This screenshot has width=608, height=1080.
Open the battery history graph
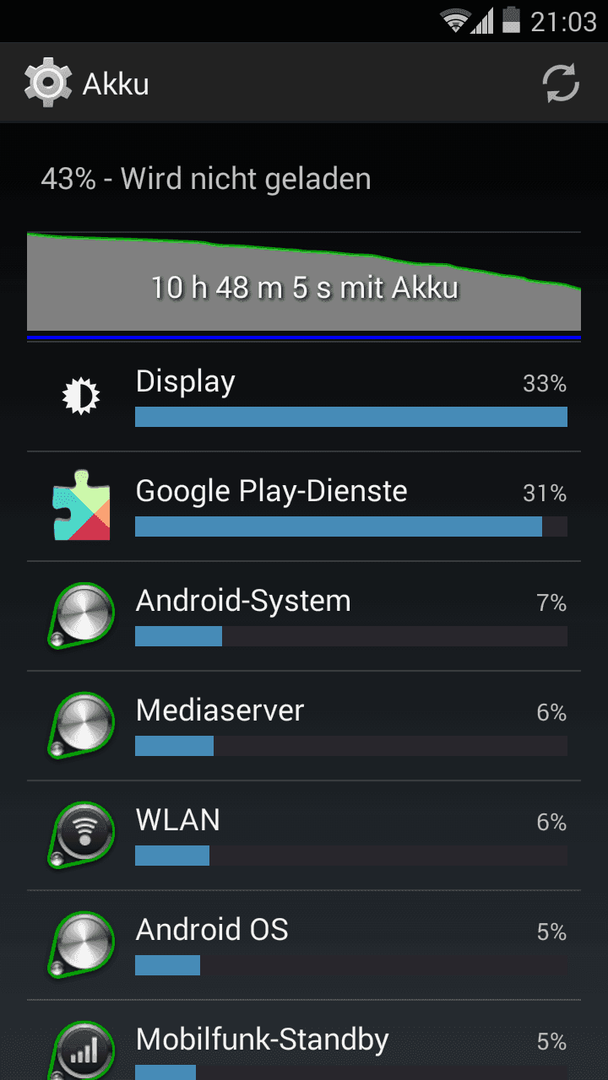pos(303,283)
